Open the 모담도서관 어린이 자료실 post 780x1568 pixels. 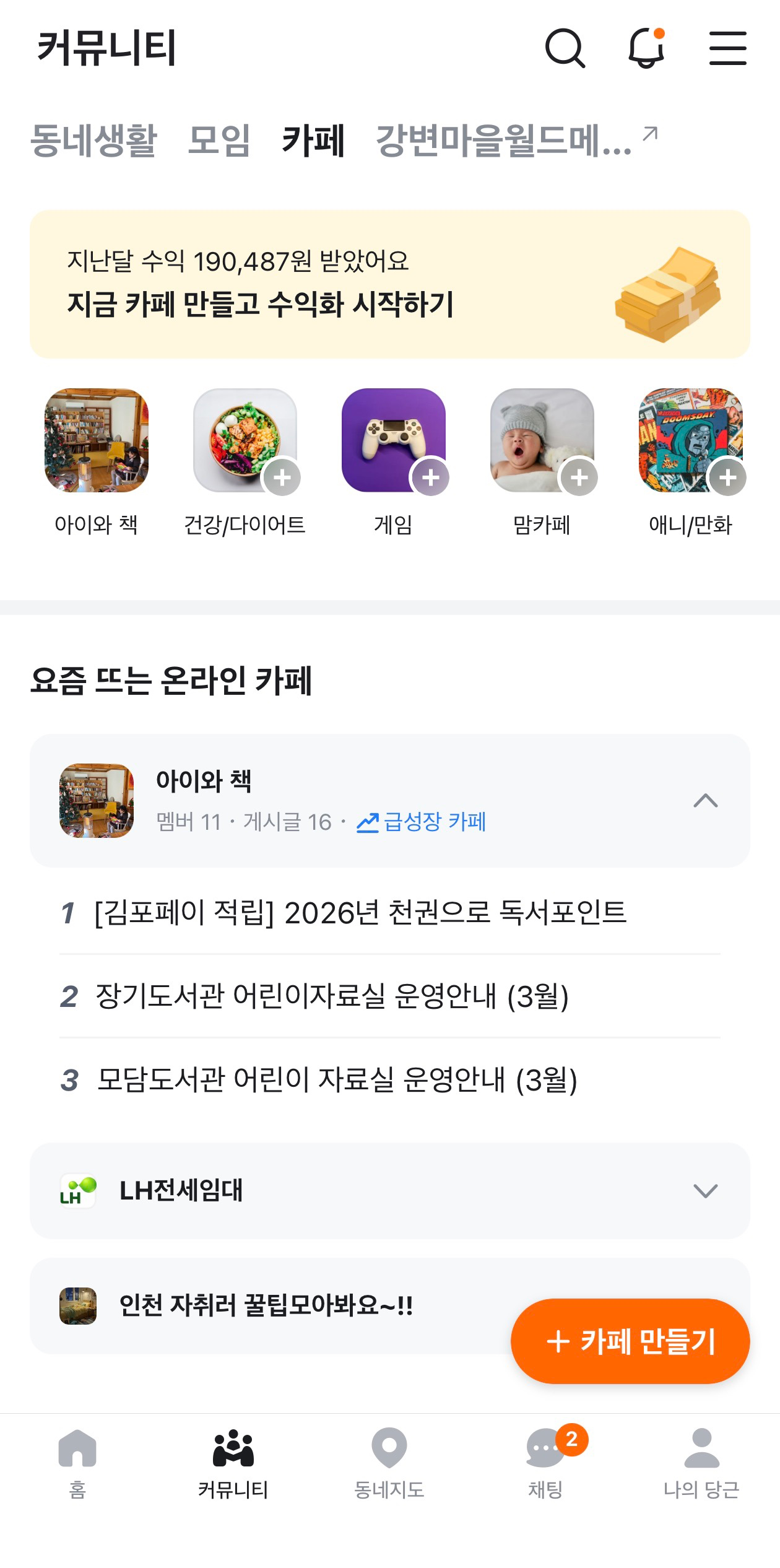click(337, 1079)
